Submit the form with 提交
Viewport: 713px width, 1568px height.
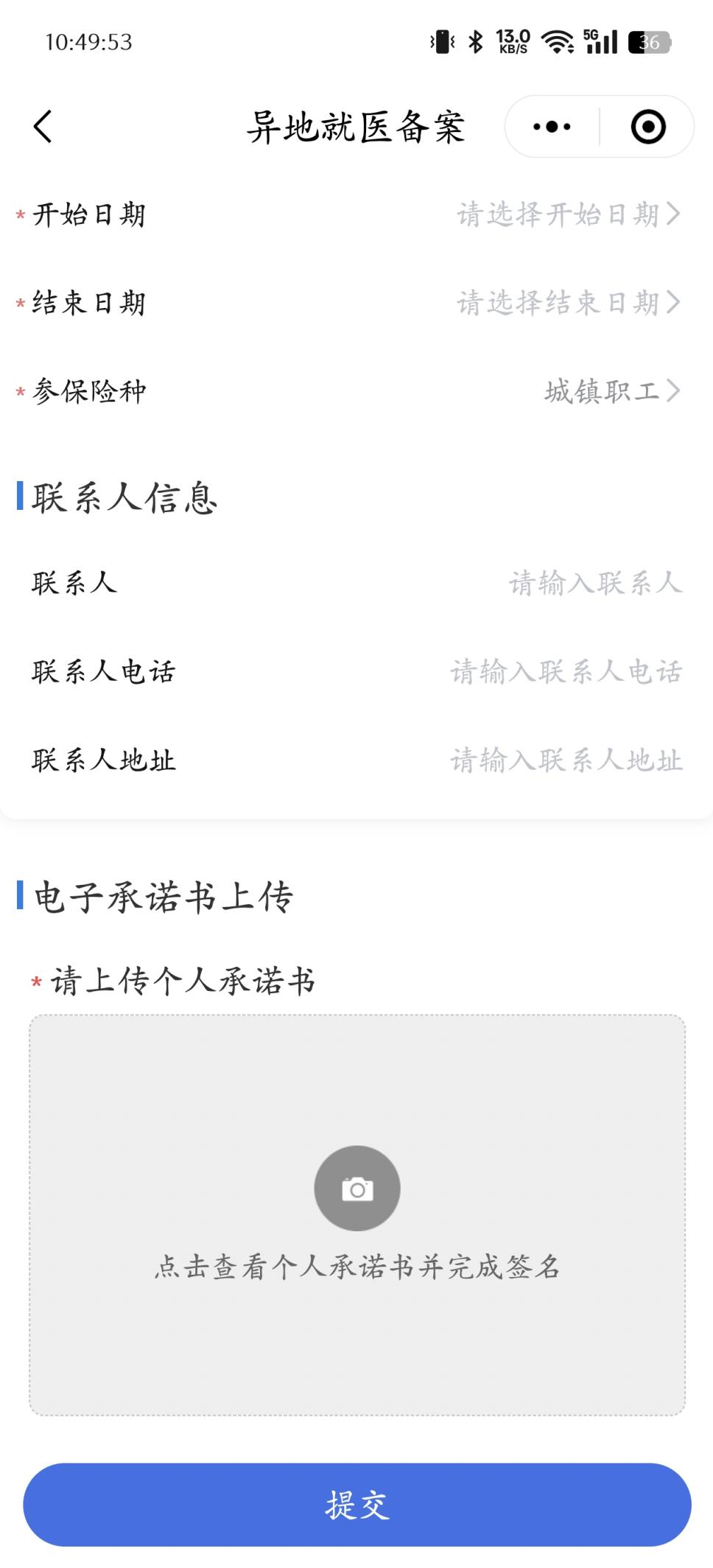(x=357, y=1505)
